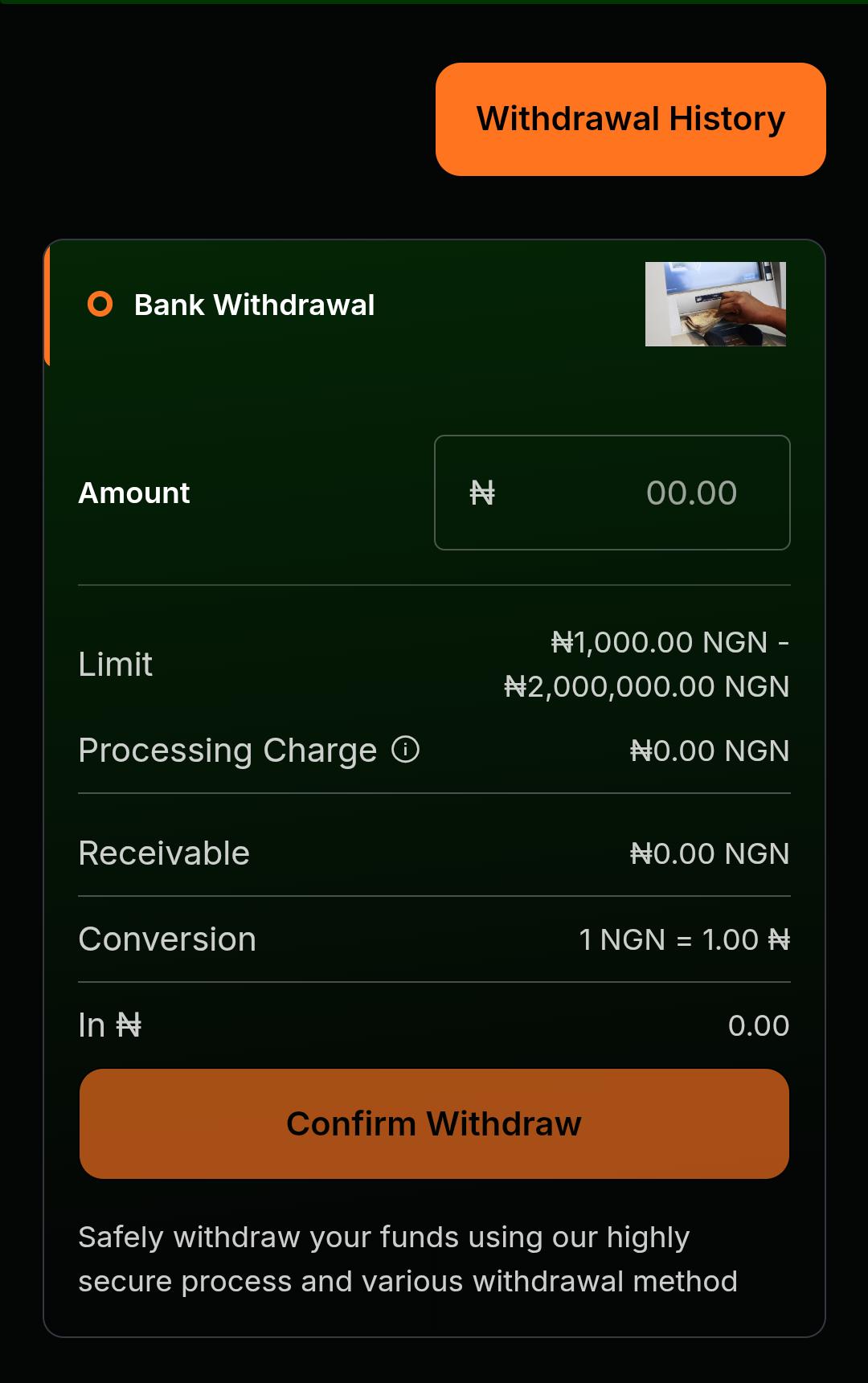Viewport: 868px width, 1383px height.
Task: Click the 00.00 placeholder text
Action: 692,493
